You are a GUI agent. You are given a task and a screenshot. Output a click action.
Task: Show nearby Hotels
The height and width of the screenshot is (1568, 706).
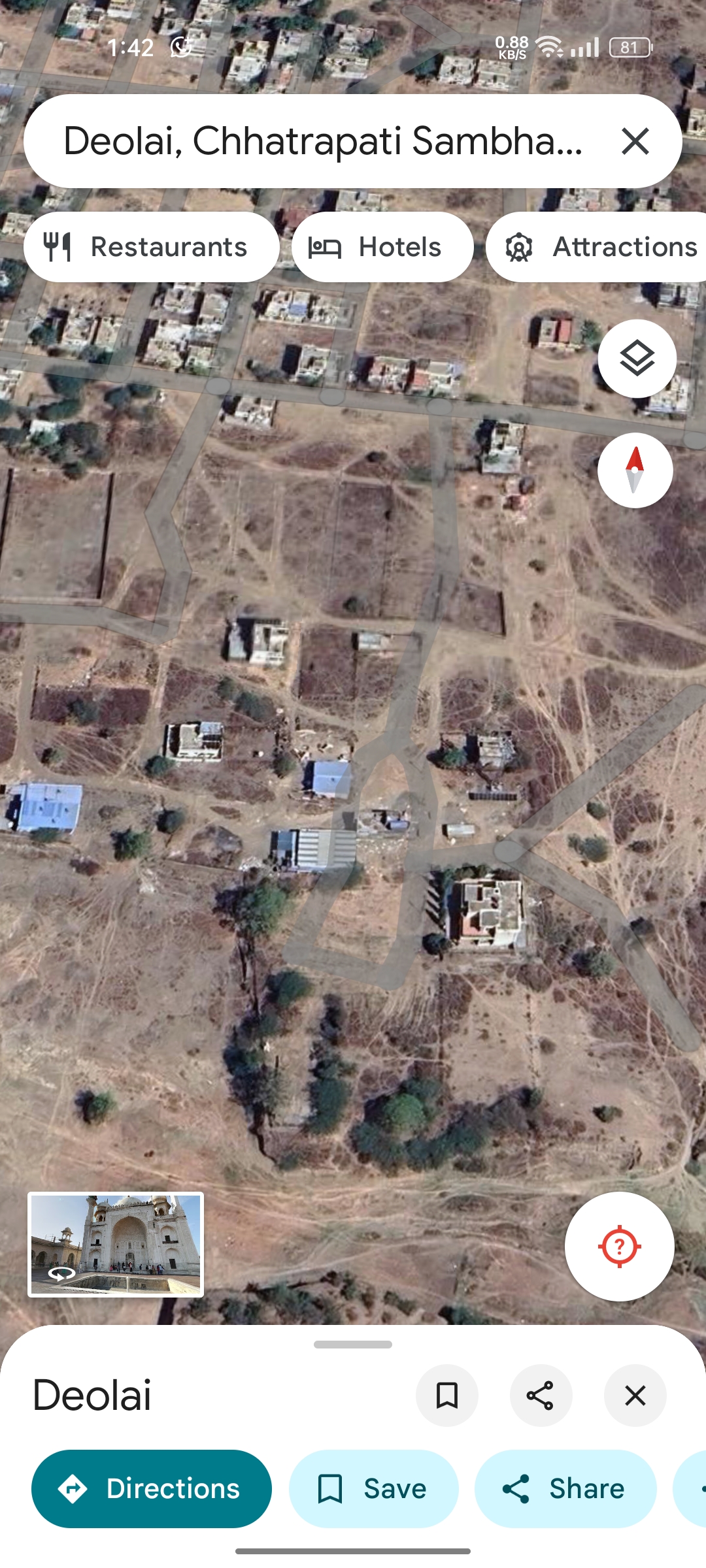[382, 247]
